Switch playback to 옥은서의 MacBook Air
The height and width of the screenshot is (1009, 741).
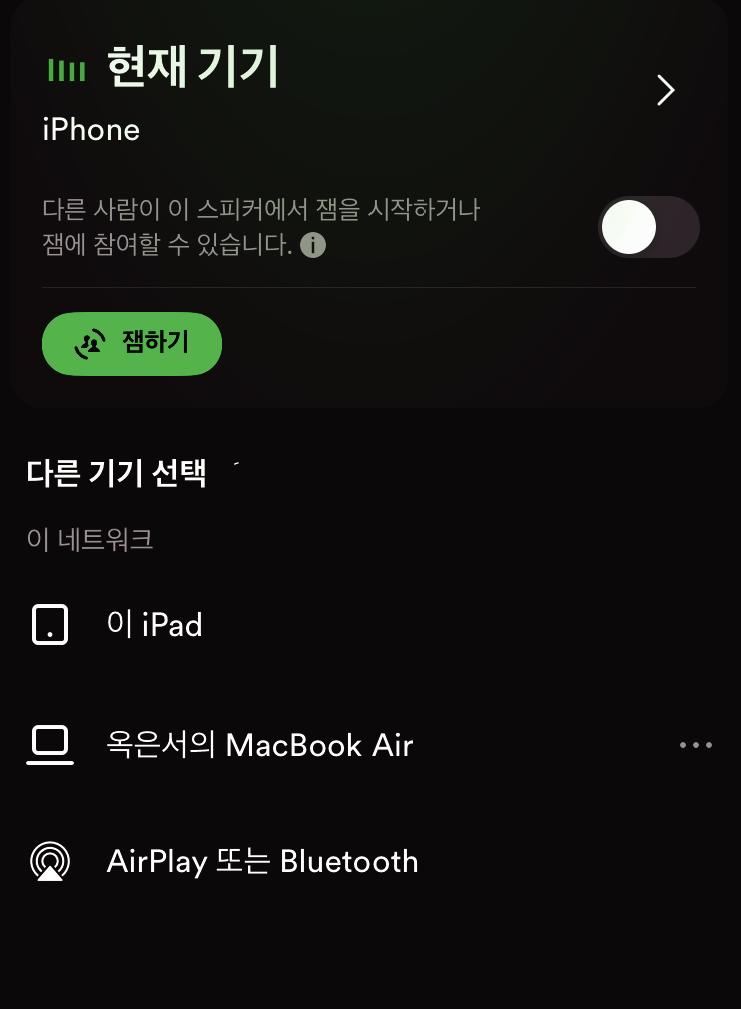259,745
